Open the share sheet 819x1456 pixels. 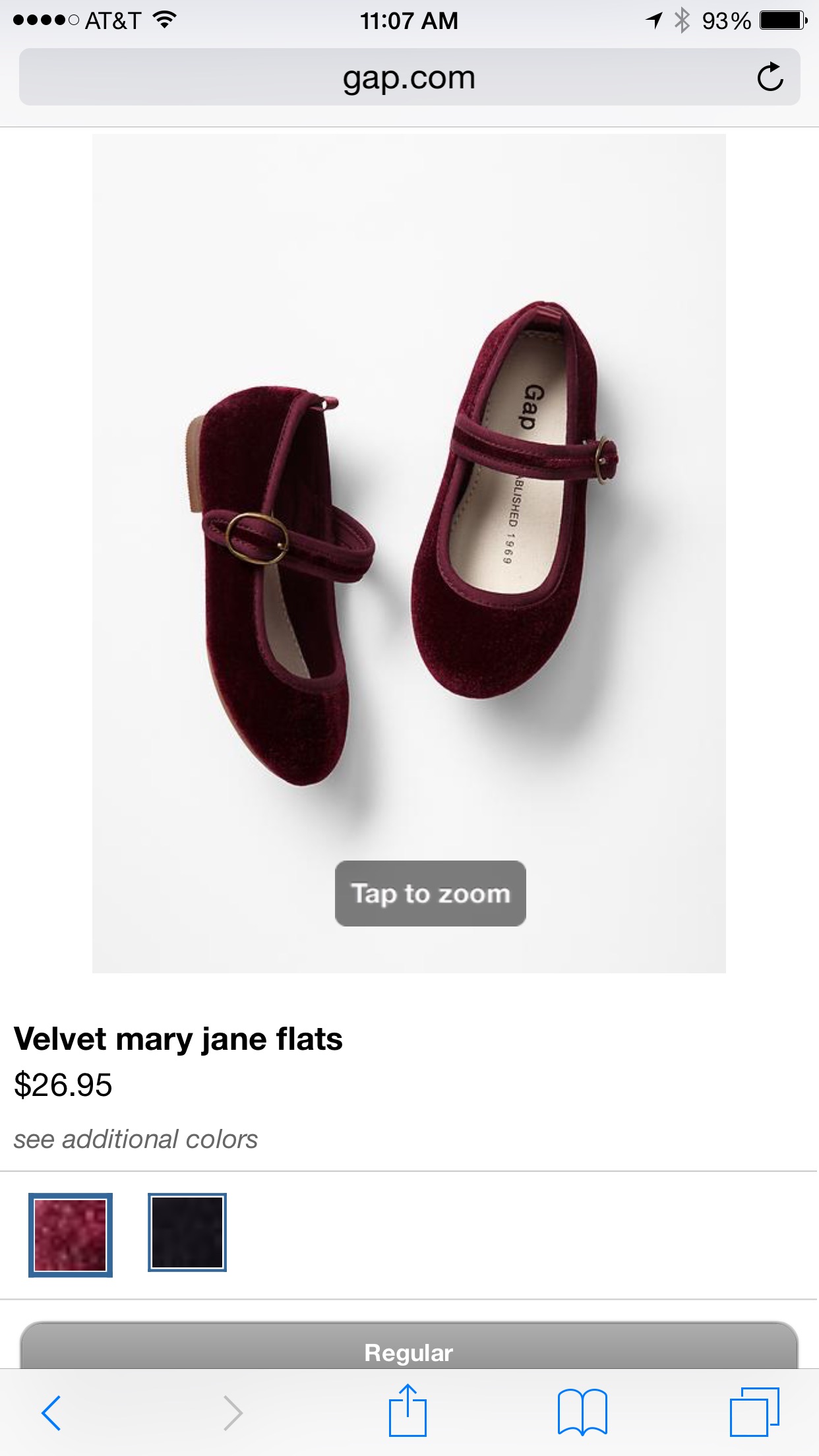(408, 1410)
